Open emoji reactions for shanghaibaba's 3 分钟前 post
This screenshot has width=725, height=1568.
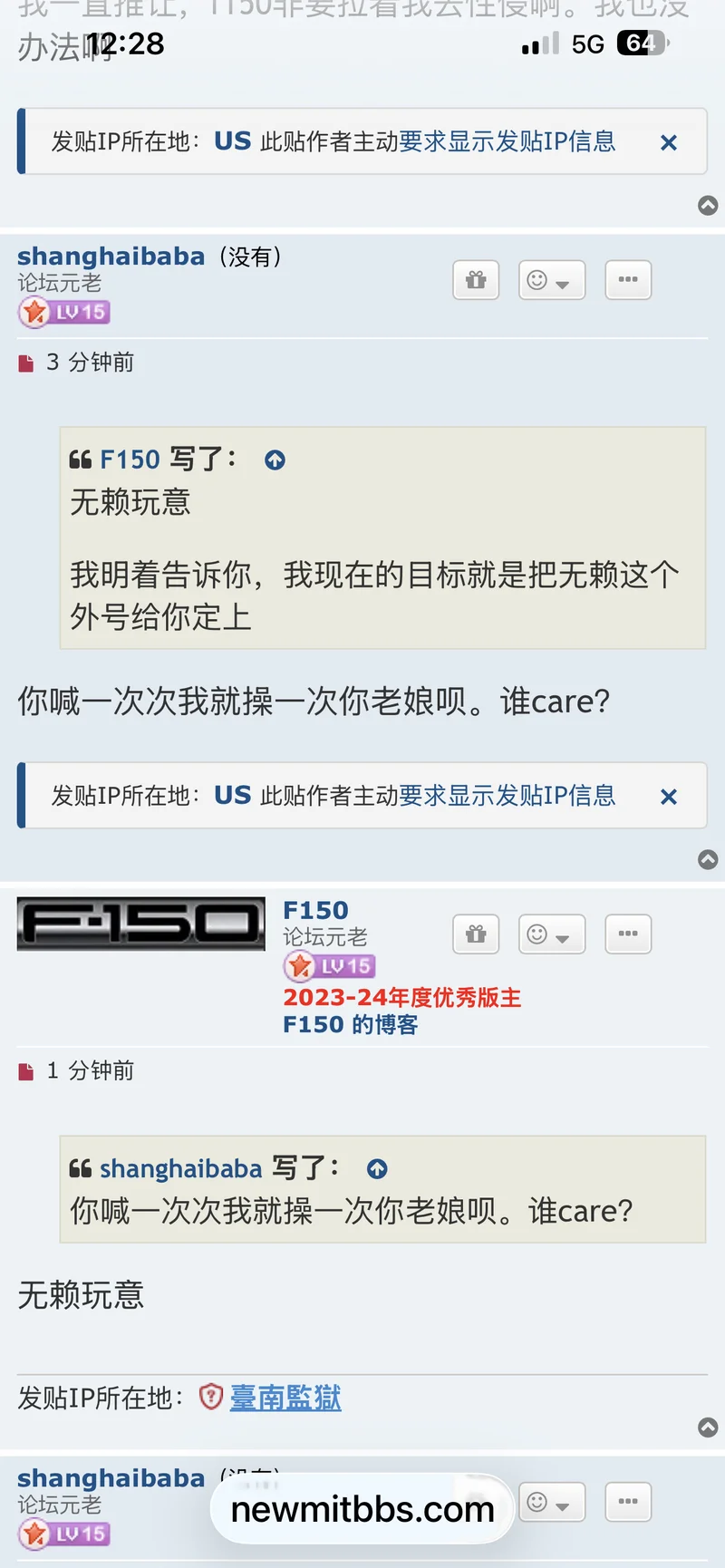551,280
